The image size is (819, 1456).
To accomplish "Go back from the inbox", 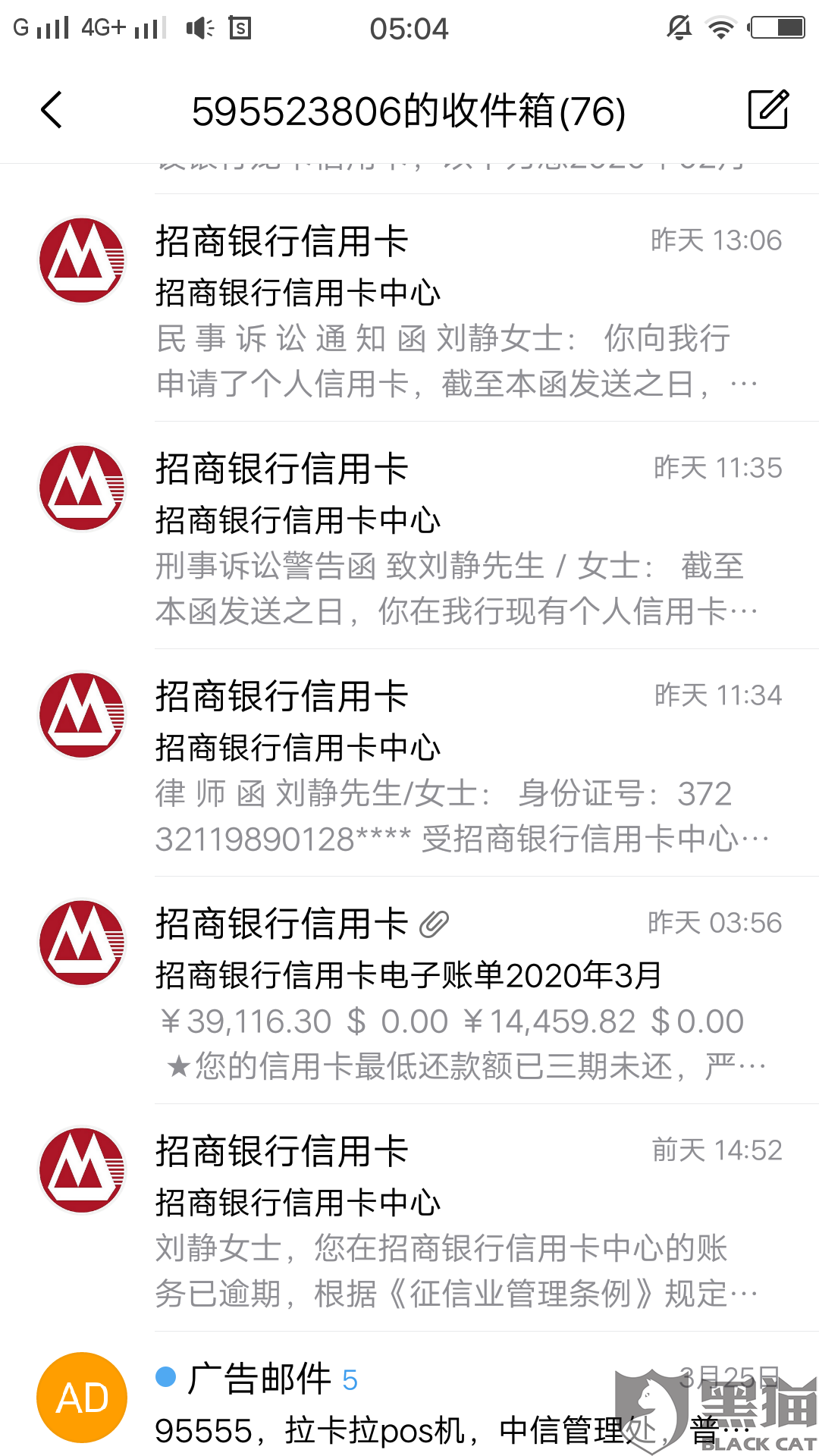I will 52,111.
